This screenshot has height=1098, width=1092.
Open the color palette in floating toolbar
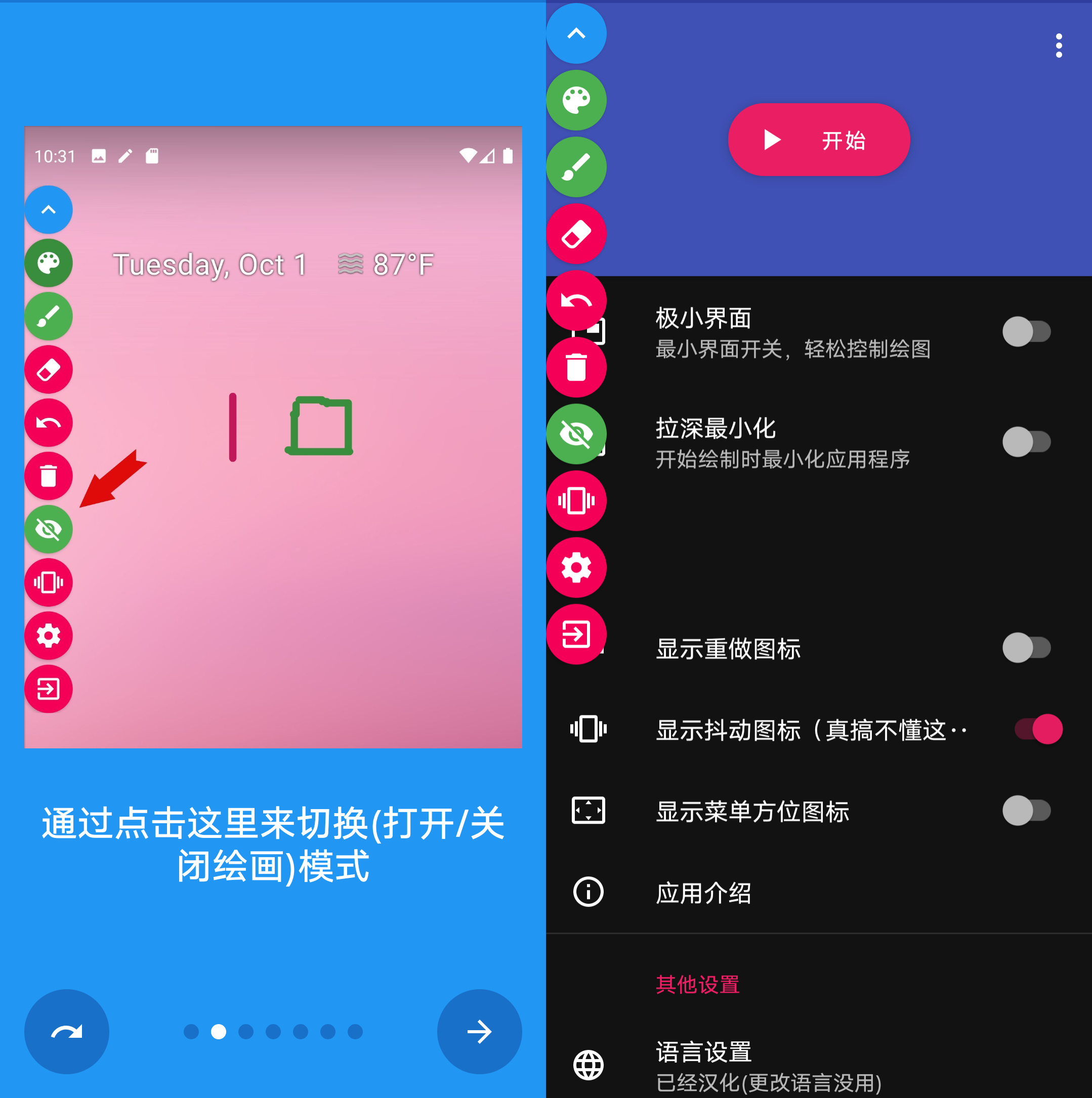pos(576,101)
